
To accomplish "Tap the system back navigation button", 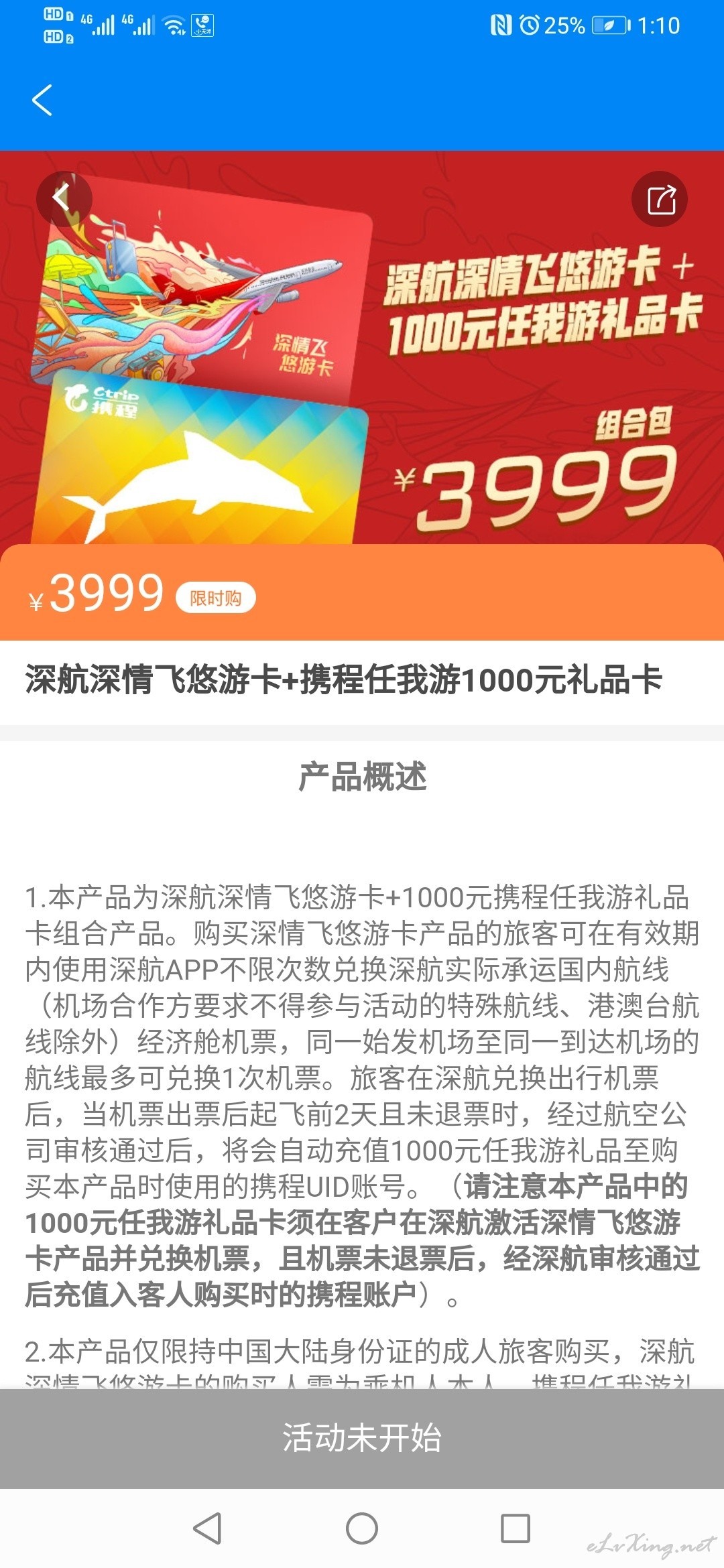I will coord(207,1528).
